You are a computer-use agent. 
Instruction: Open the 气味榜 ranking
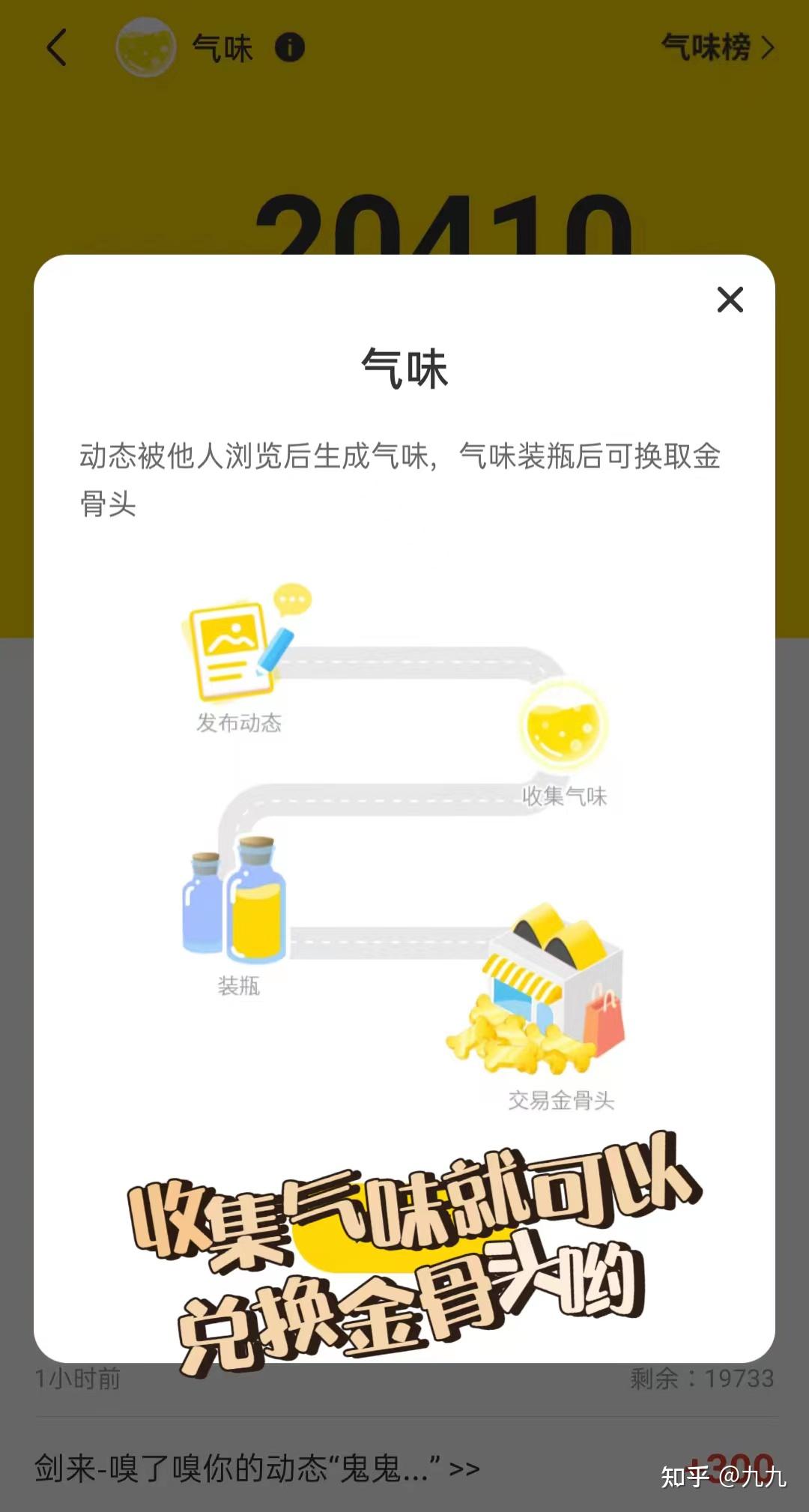[x=718, y=47]
